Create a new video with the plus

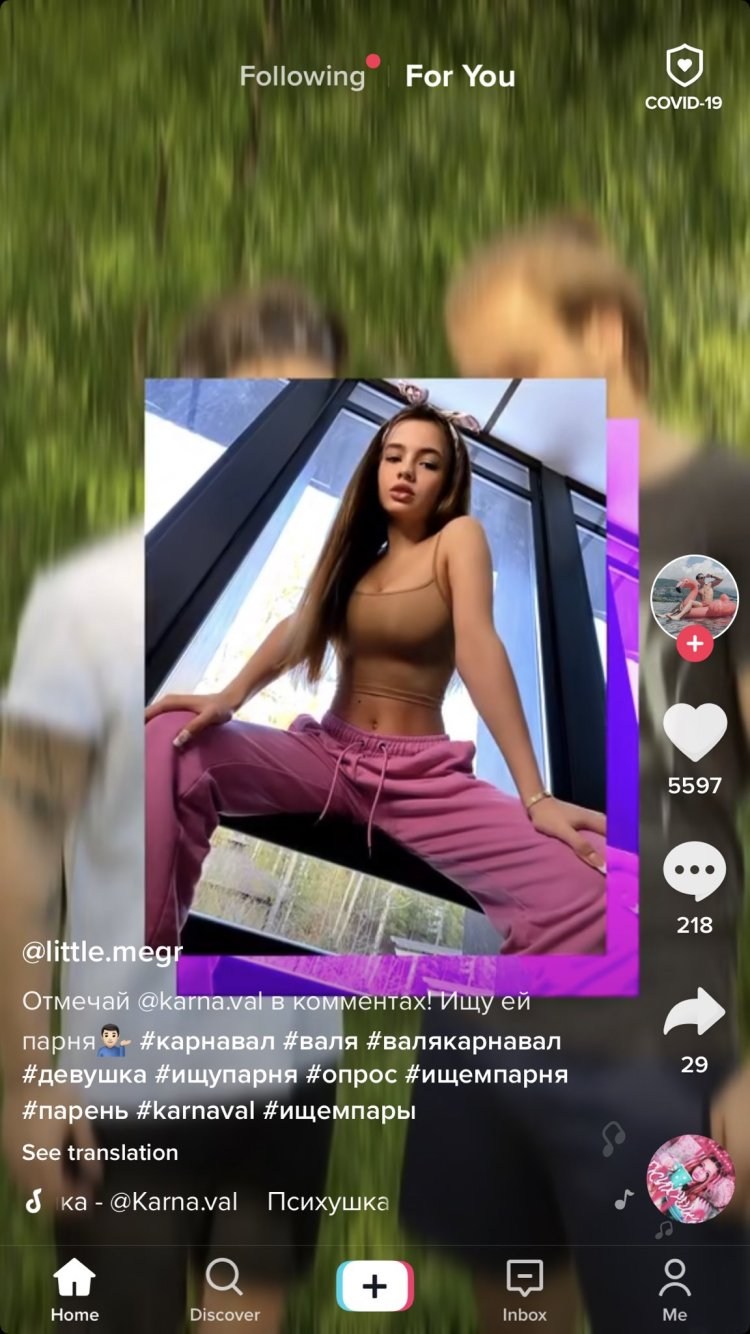click(x=375, y=1286)
